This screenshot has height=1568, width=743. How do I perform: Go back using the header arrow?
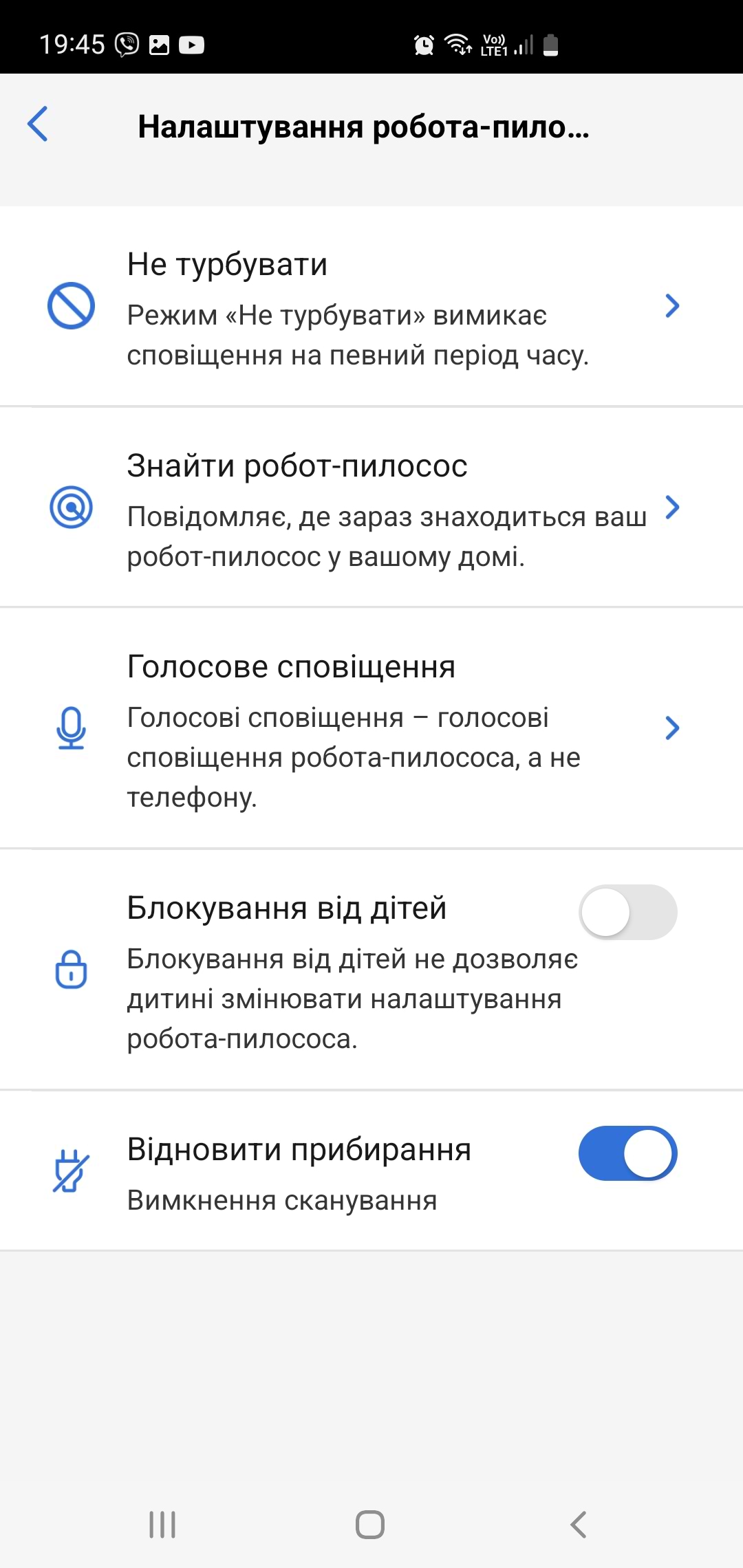(38, 124)
